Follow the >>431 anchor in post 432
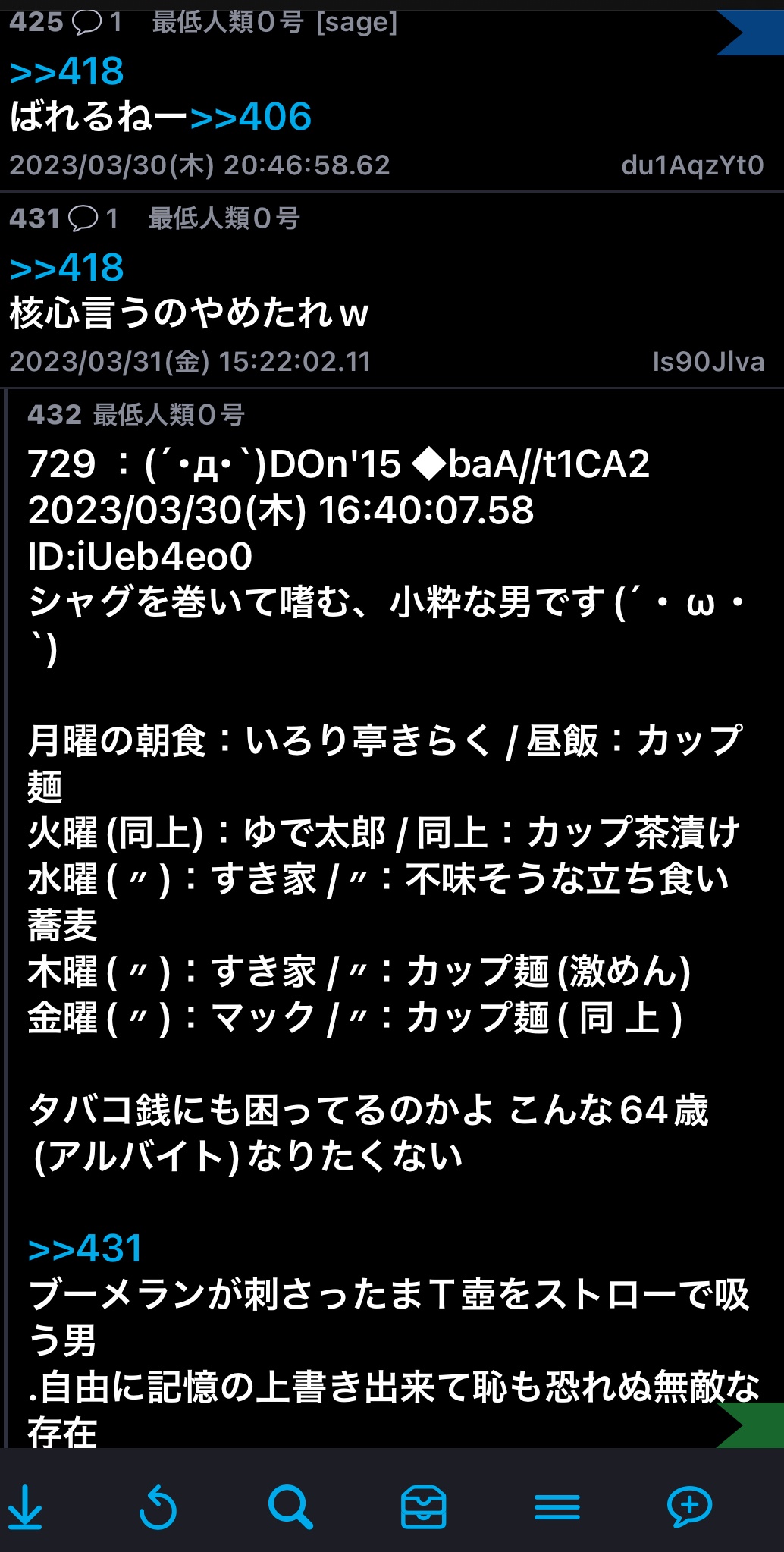 85,1249
